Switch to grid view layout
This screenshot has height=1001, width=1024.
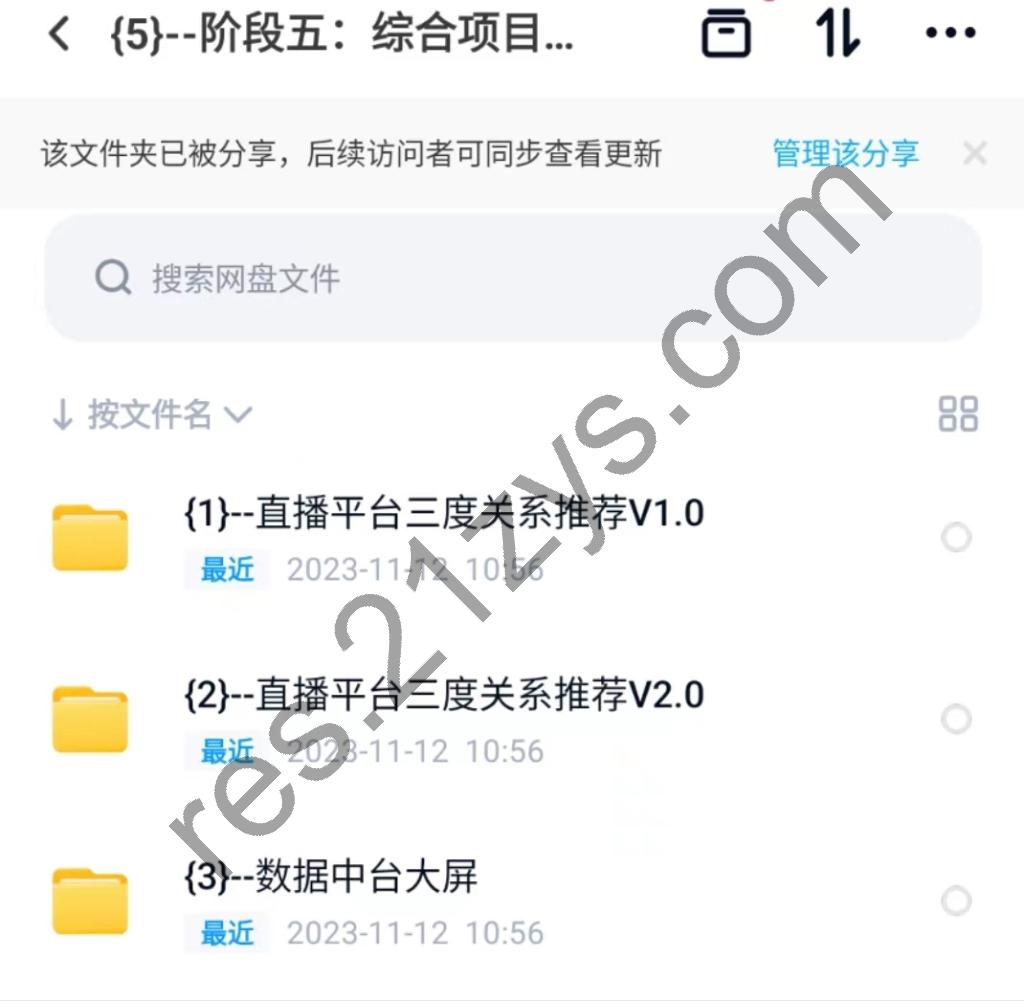pos(958,413)
